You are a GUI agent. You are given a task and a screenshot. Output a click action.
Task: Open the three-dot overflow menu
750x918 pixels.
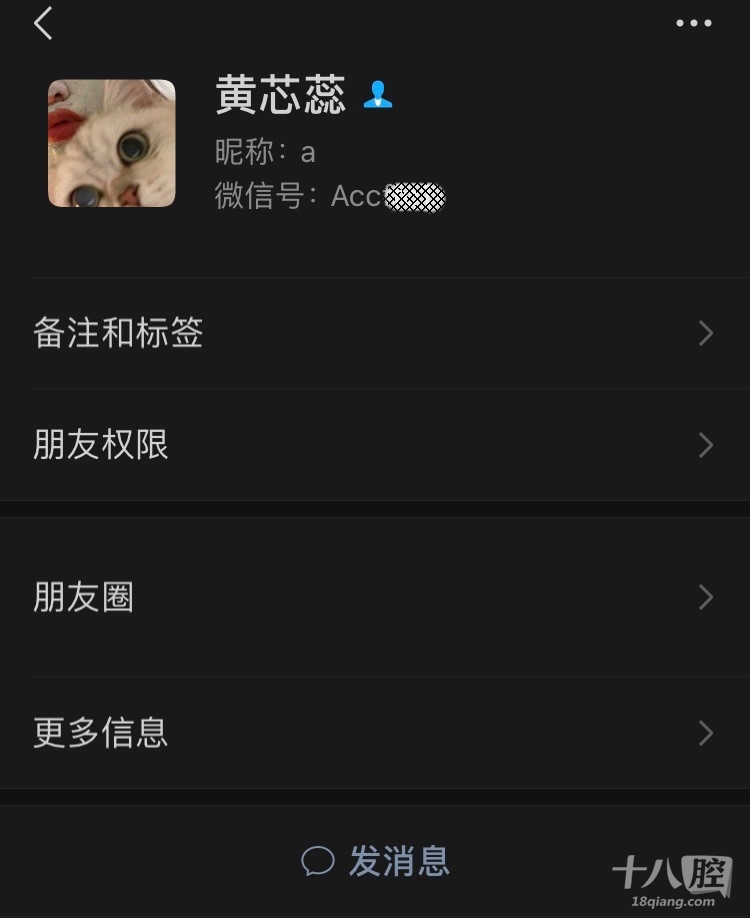coord(693,23)
